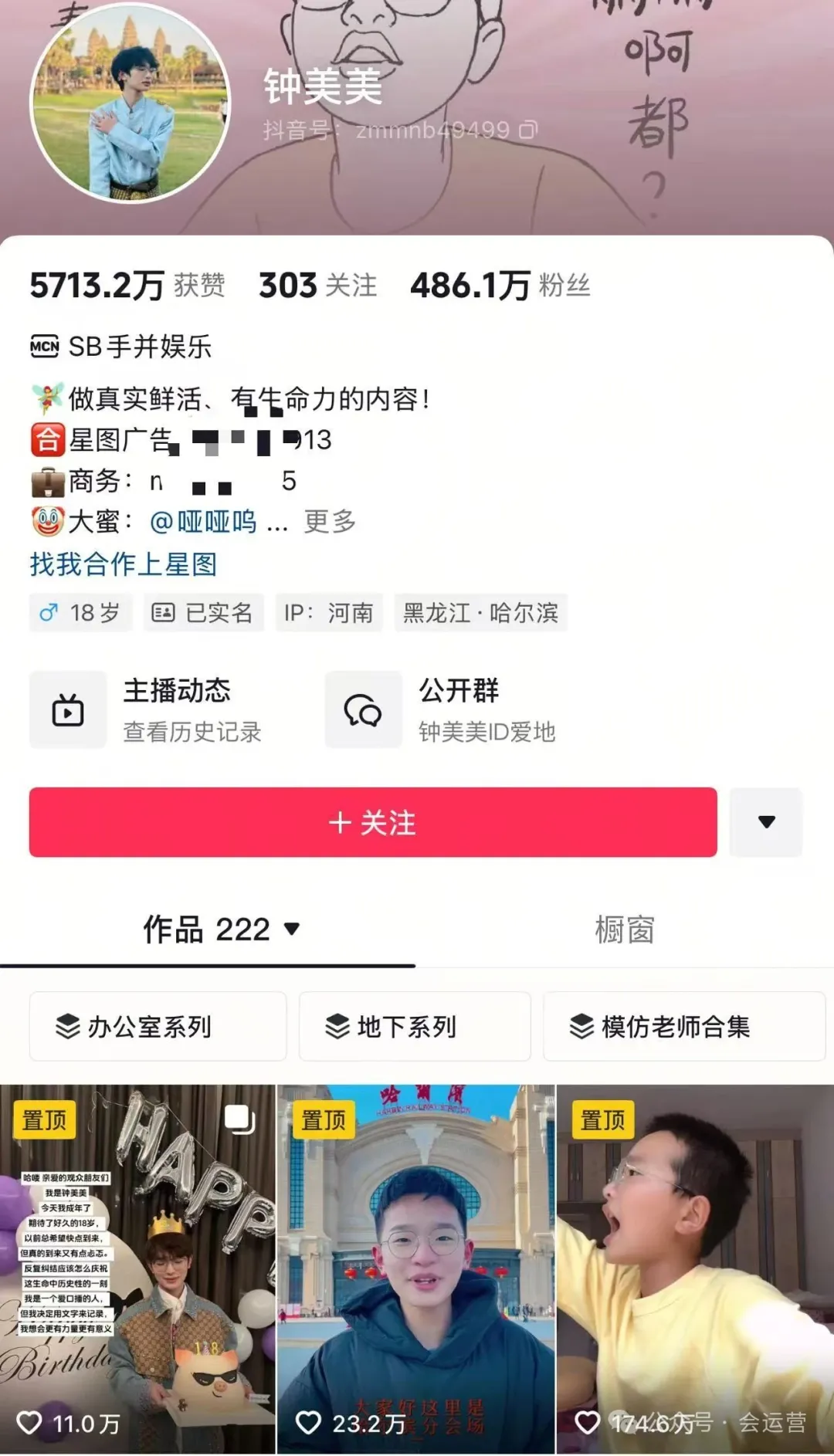Open the 钟美美 profile avatar photo
This screenshot has width=834, height=1456.
[130, 103]
